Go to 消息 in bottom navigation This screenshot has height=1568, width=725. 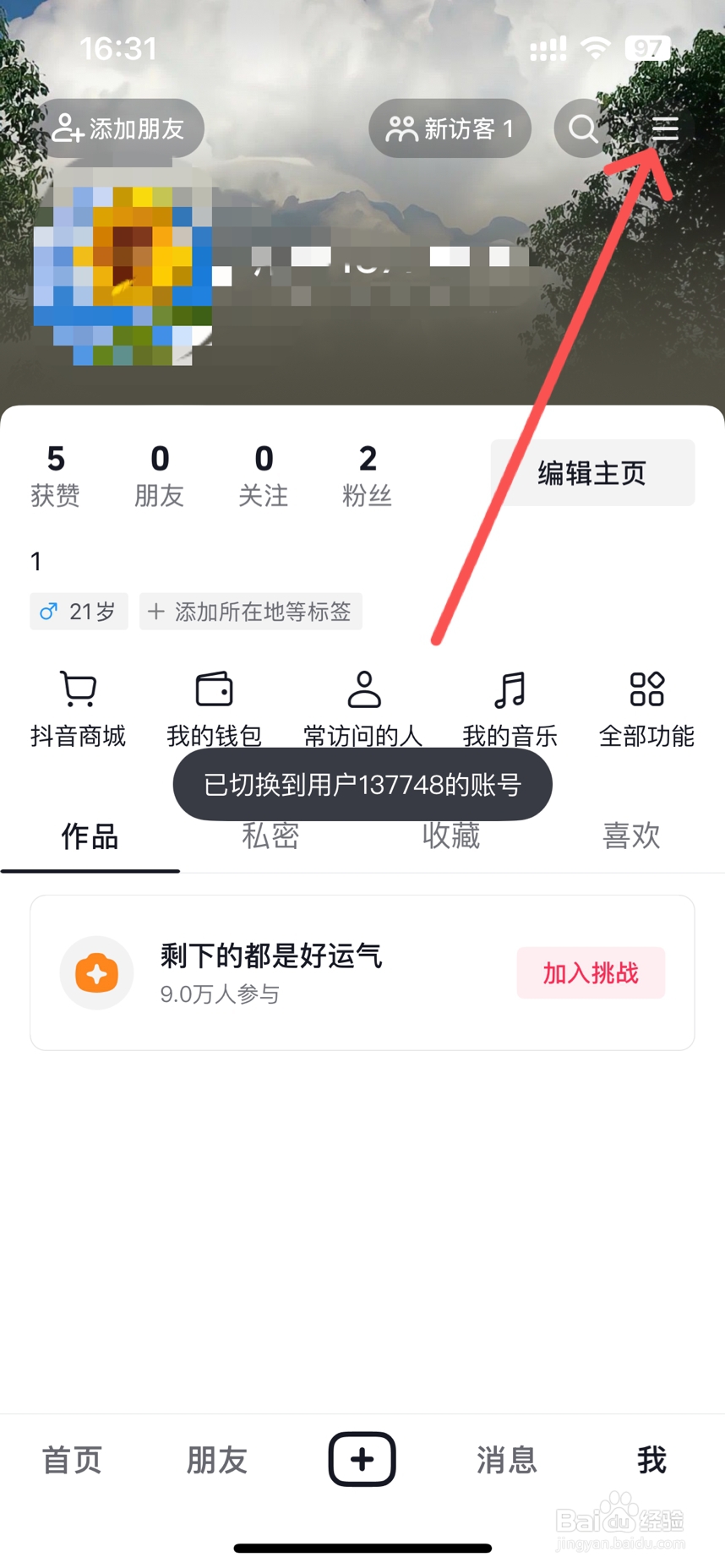coord(506,1459)
